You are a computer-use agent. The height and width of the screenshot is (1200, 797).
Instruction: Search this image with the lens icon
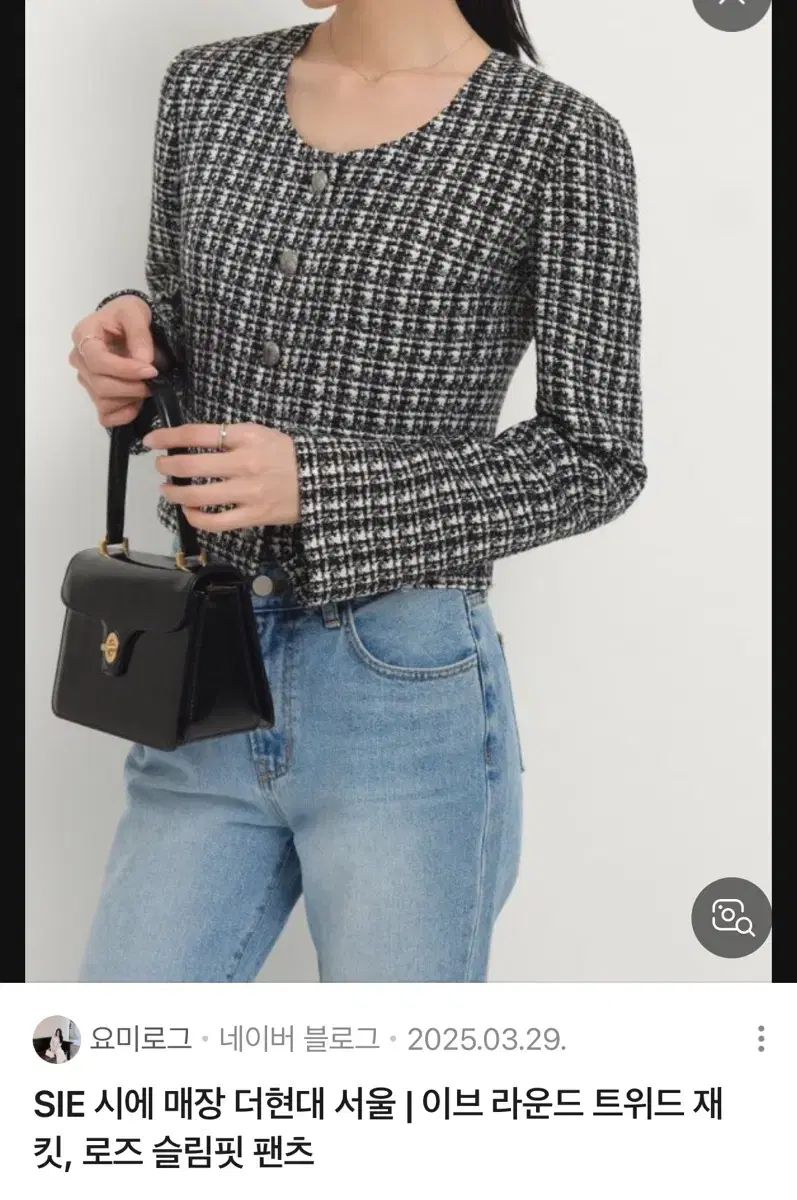pyautogui.click(x=731, y=917)
